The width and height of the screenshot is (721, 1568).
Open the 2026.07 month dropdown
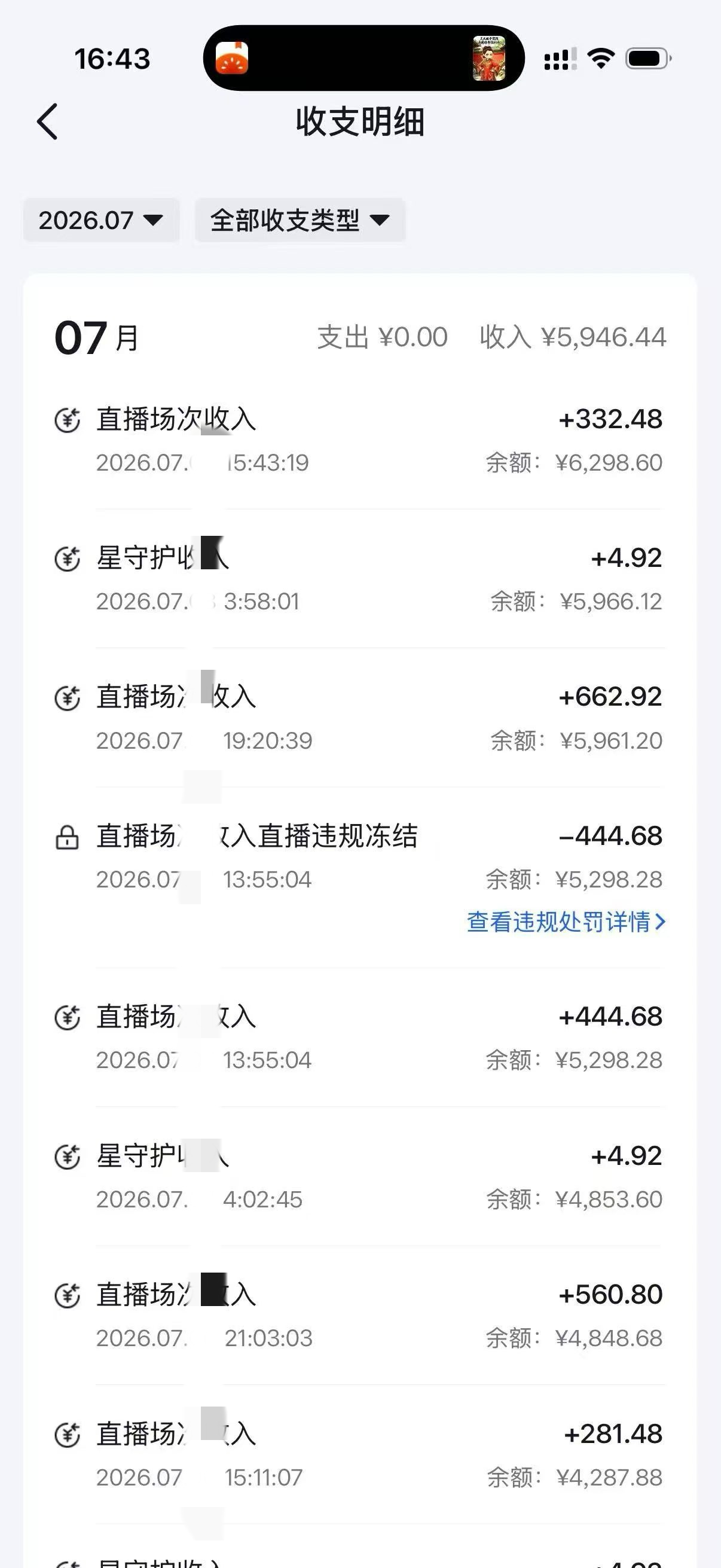pyautogui.click(x=101, y=219)
